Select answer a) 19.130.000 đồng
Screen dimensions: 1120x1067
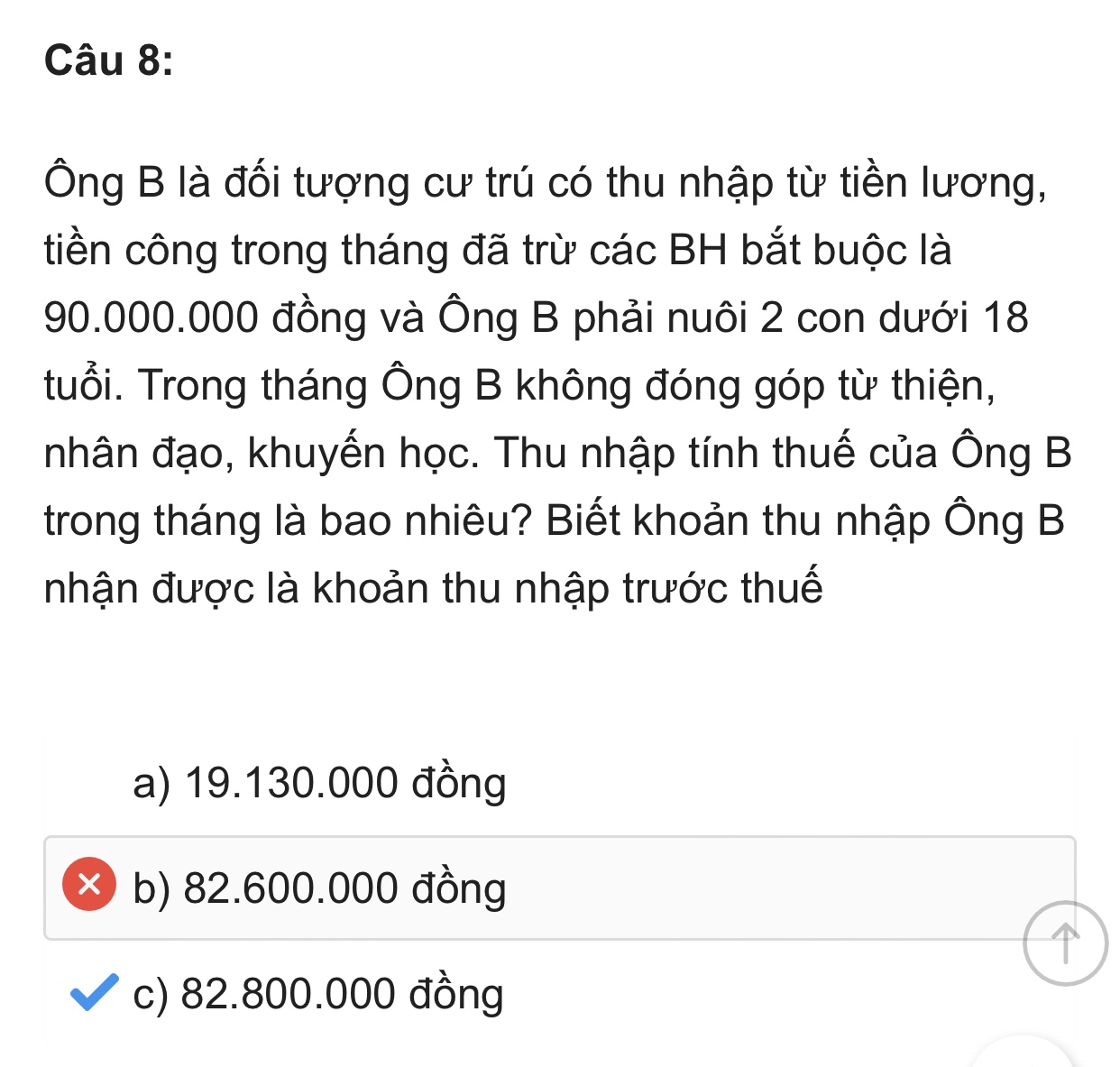coord(319,783)
